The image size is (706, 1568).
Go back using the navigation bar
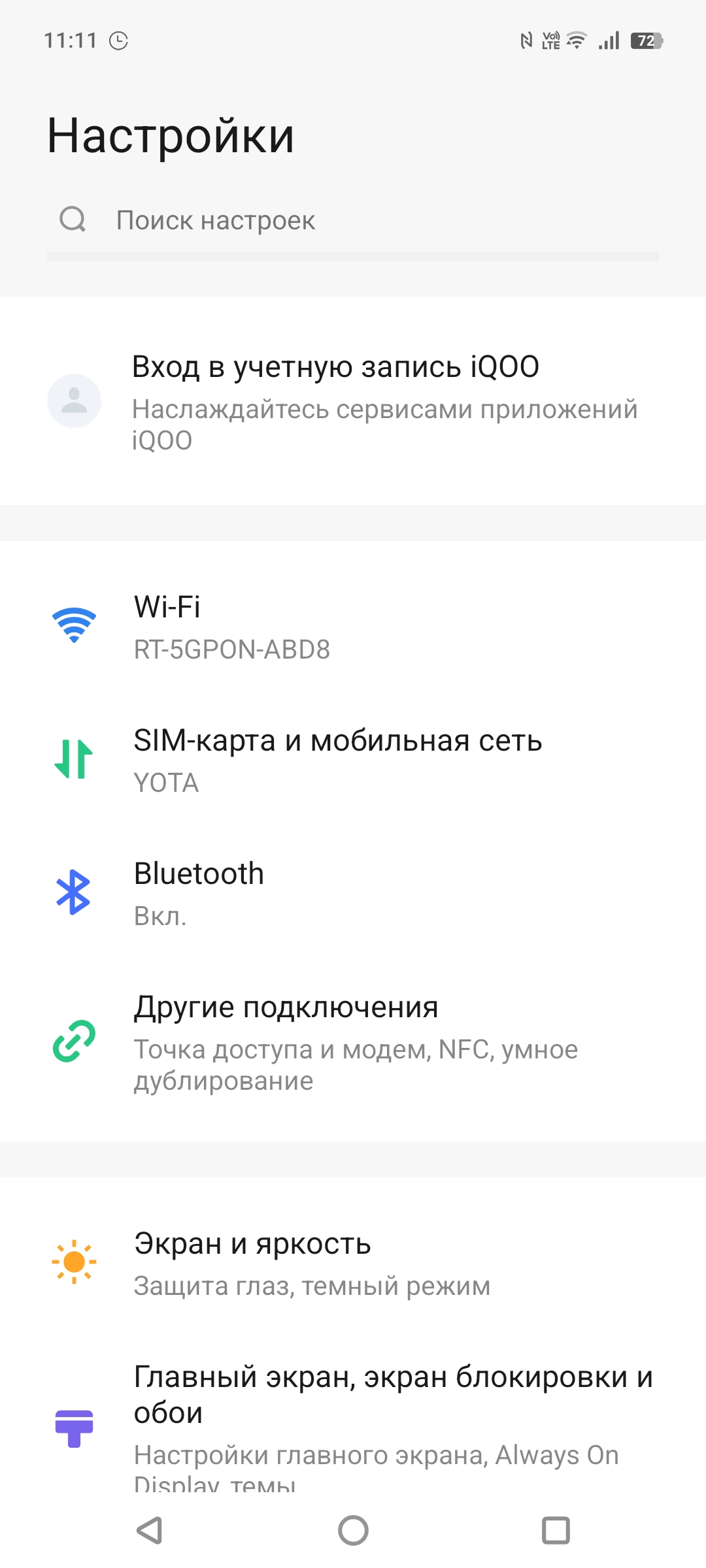click(150, 1530)
